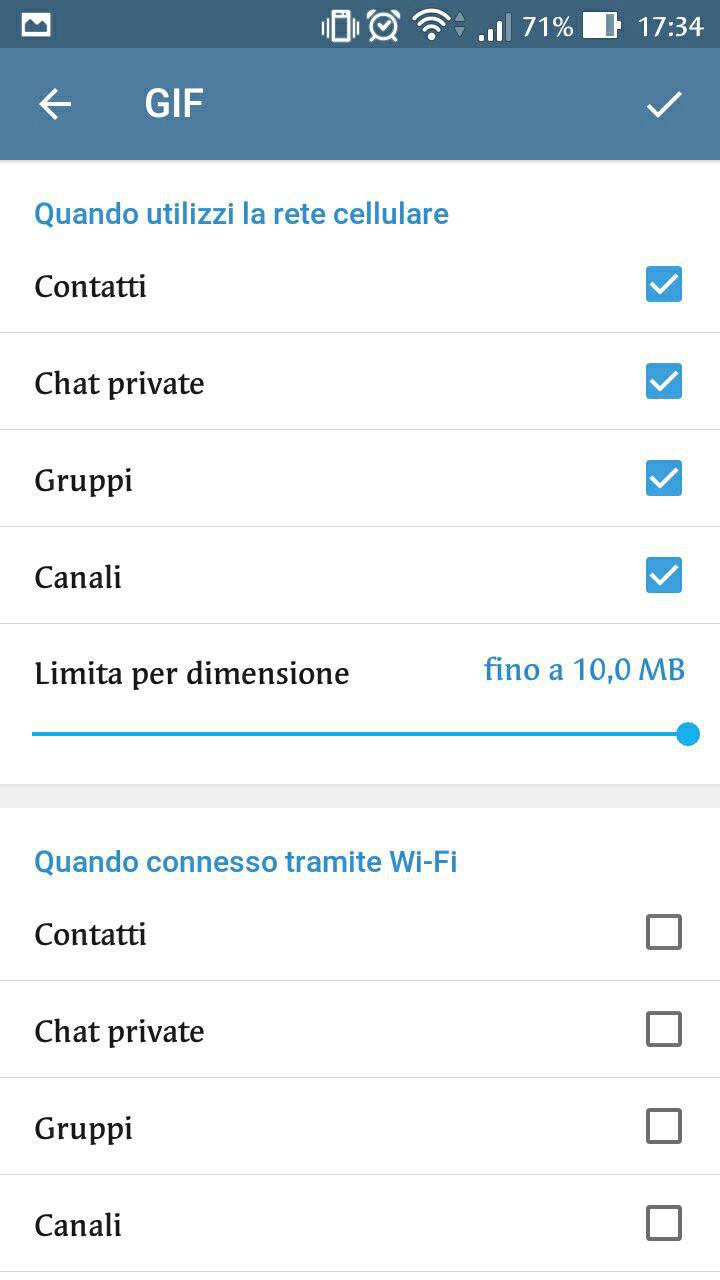Tick Canali under Wi-Fi section
This screenshot has height=1280, width=720.
(664, 1223)
